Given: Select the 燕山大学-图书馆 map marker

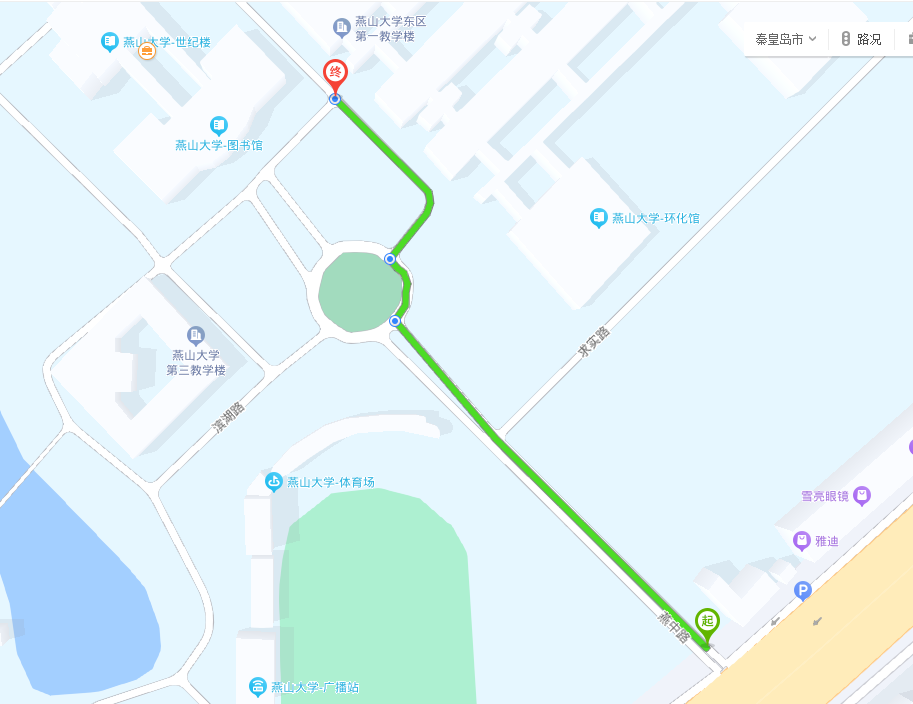Looking at the screenshot, I should point(219,126).
